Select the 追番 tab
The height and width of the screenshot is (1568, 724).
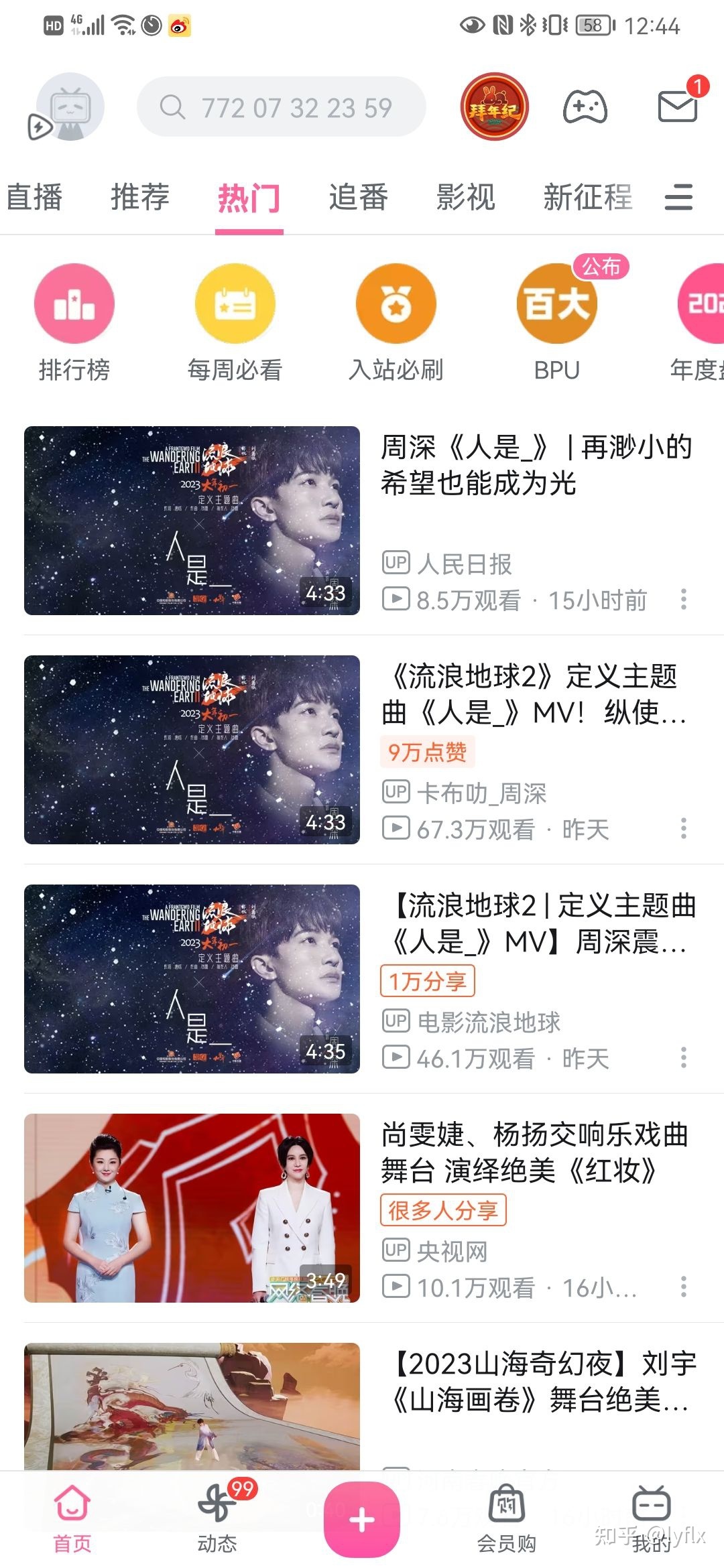358,198
